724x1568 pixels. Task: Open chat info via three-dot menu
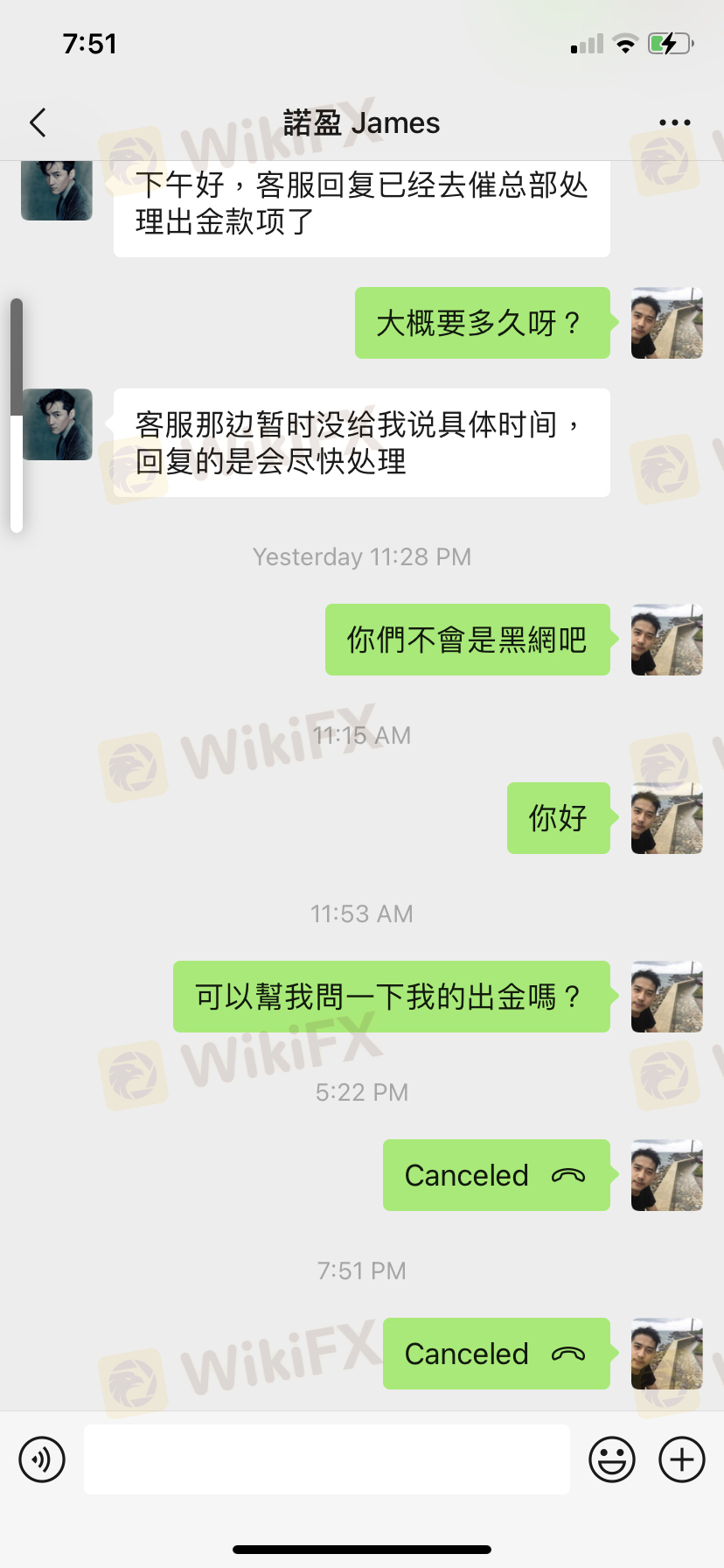point(674,123)
